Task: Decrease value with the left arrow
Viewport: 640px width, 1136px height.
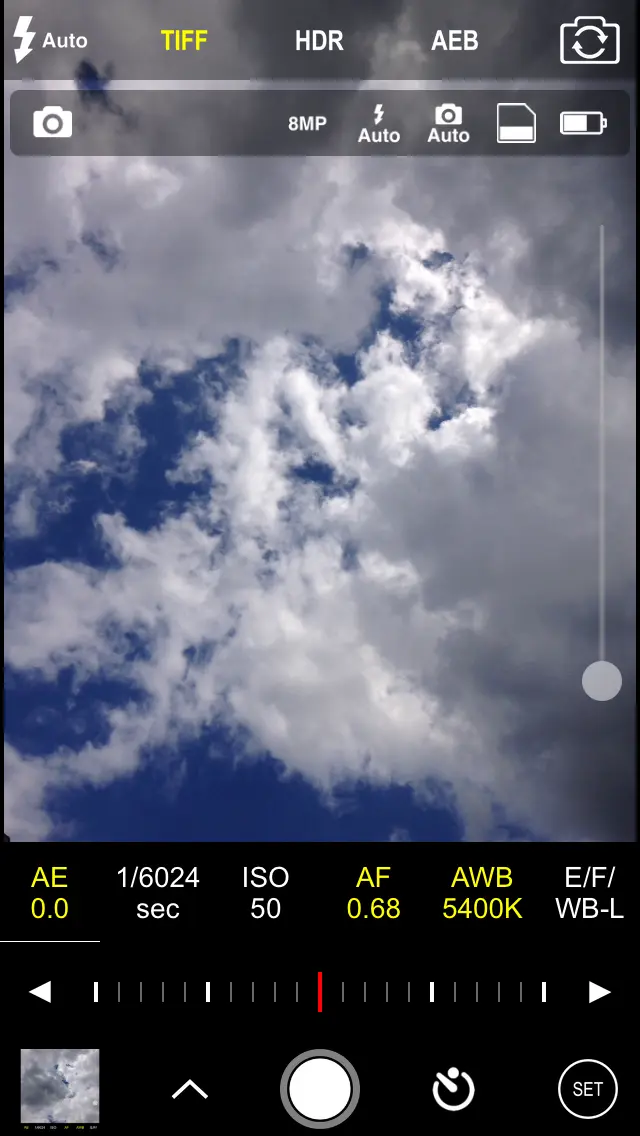Action: tap(40, 992)
